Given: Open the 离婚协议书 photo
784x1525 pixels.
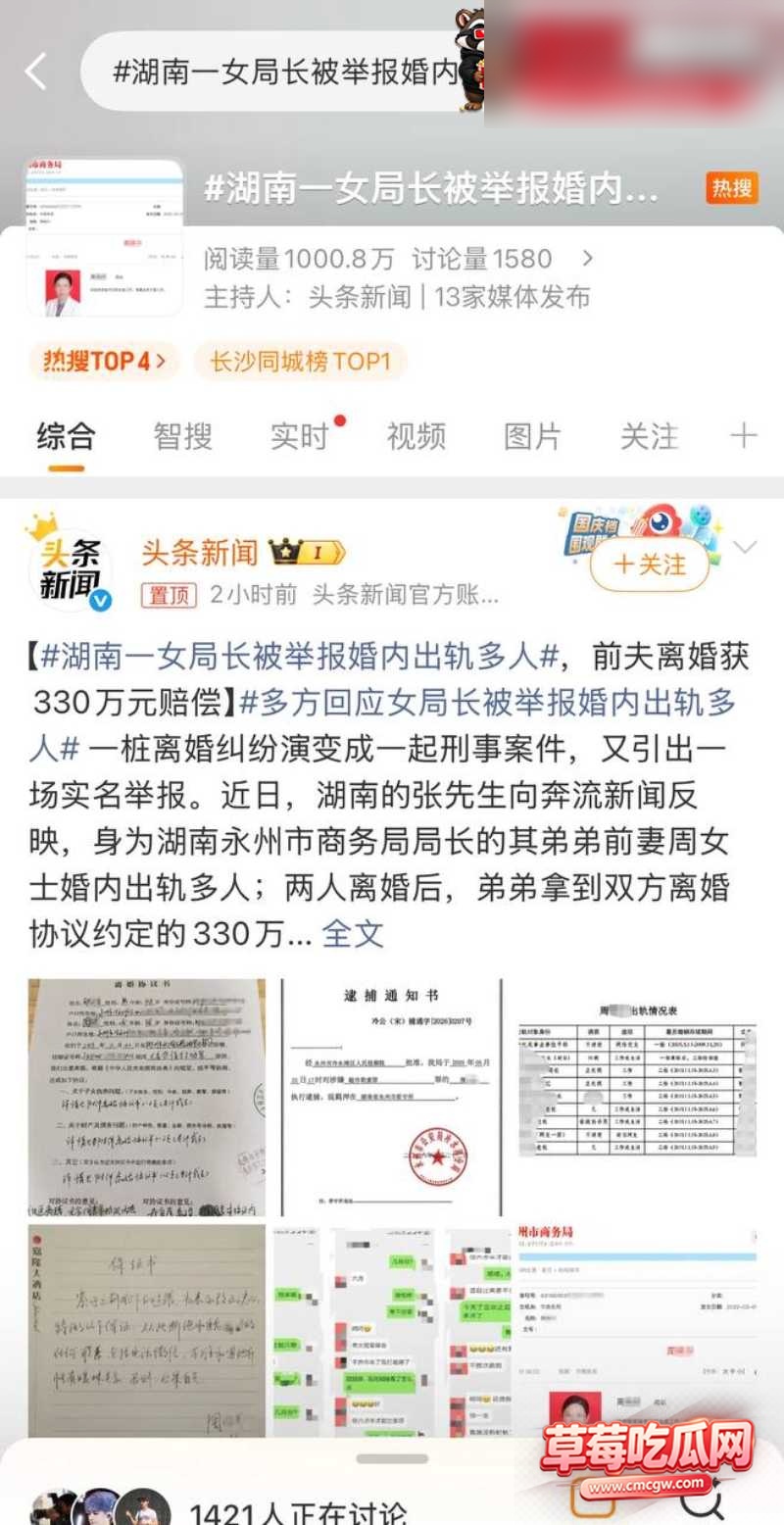Looking at the screenshot, I should (147, 1098).
